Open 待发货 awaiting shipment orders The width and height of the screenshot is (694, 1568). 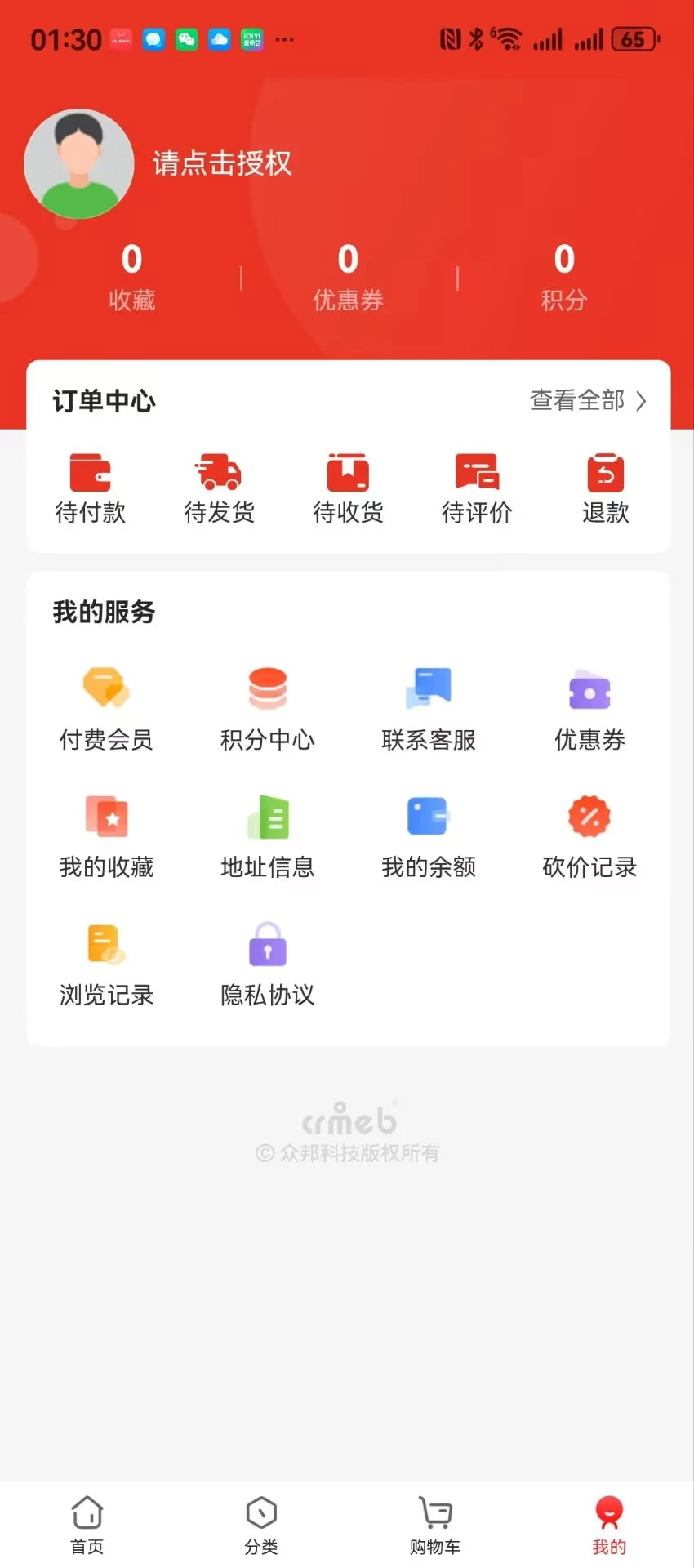point(219,488)
